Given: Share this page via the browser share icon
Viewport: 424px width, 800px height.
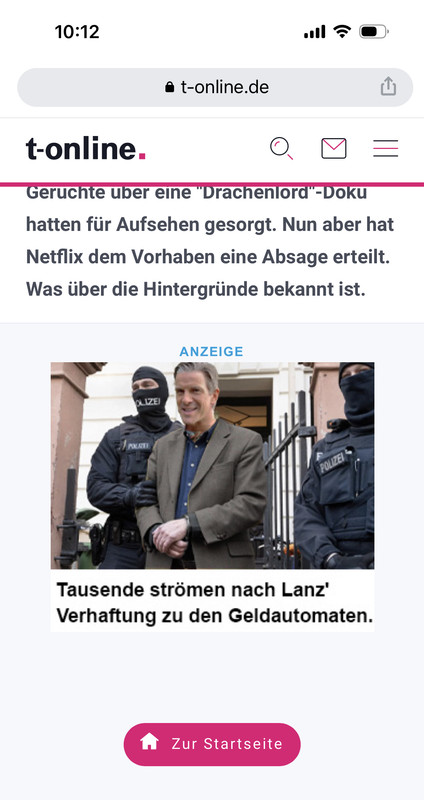Looking at the screenshot, I should click(x=388, y=86).
